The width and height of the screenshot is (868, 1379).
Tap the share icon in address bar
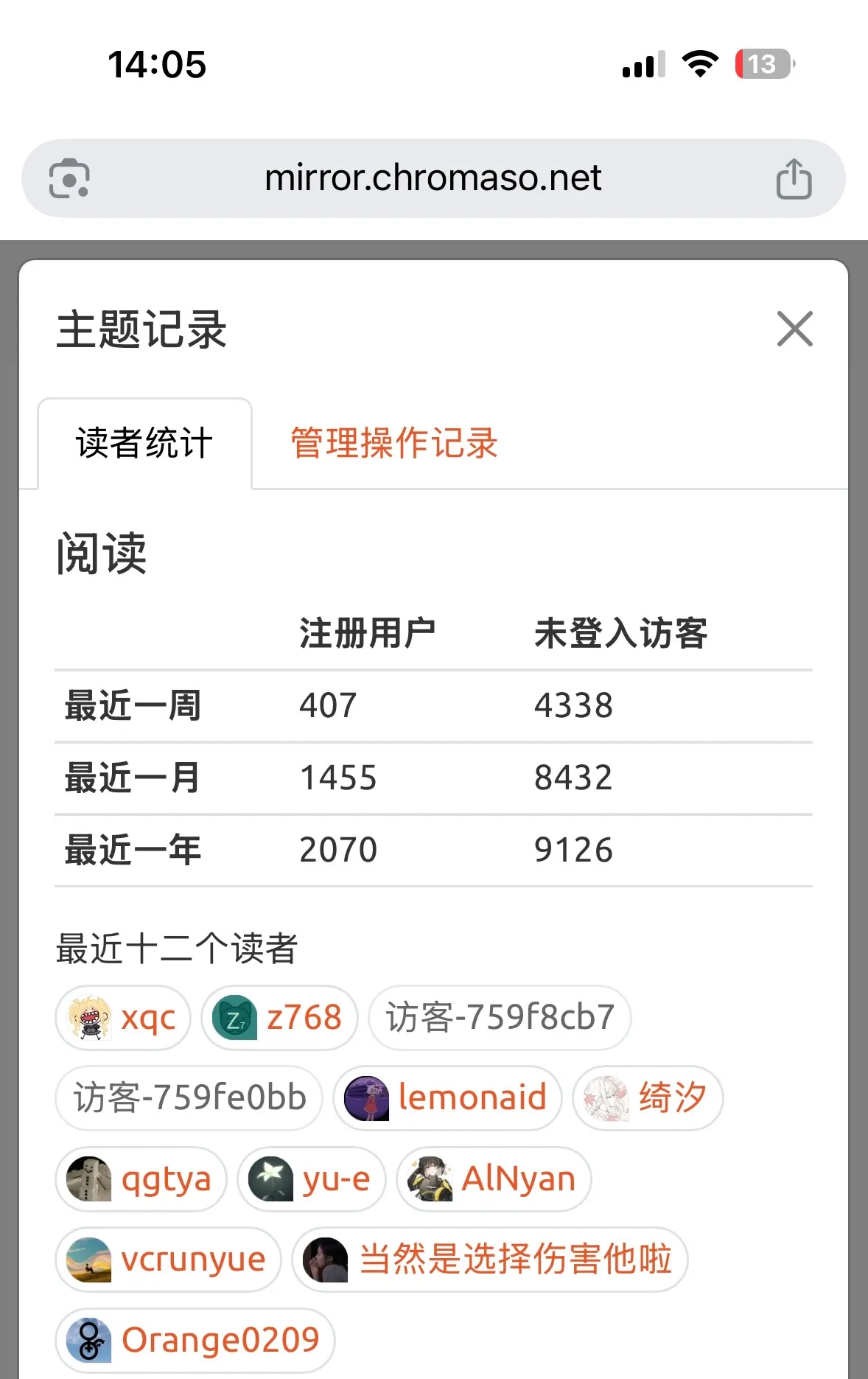[794, 178]
